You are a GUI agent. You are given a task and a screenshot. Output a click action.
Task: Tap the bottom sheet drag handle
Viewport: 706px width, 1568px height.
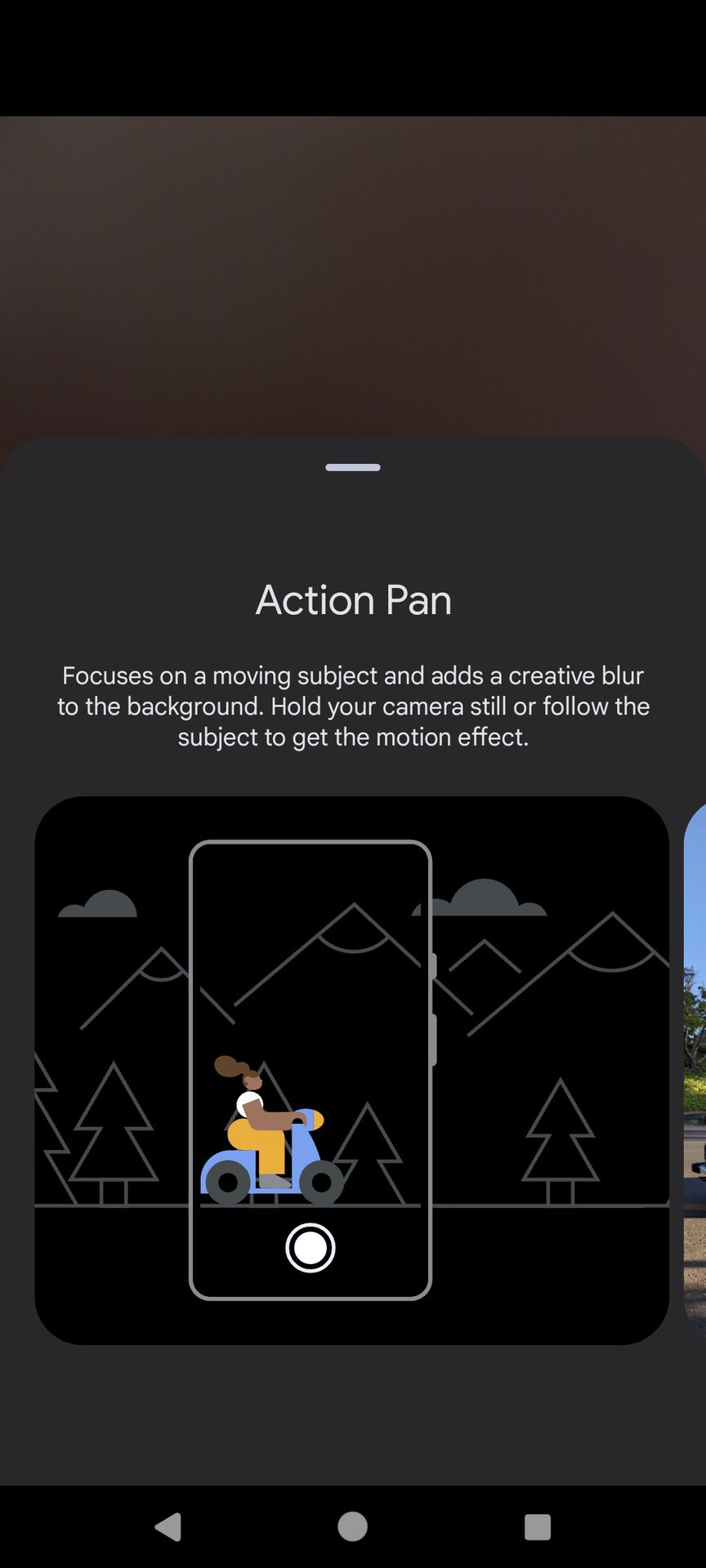point(353,467)
